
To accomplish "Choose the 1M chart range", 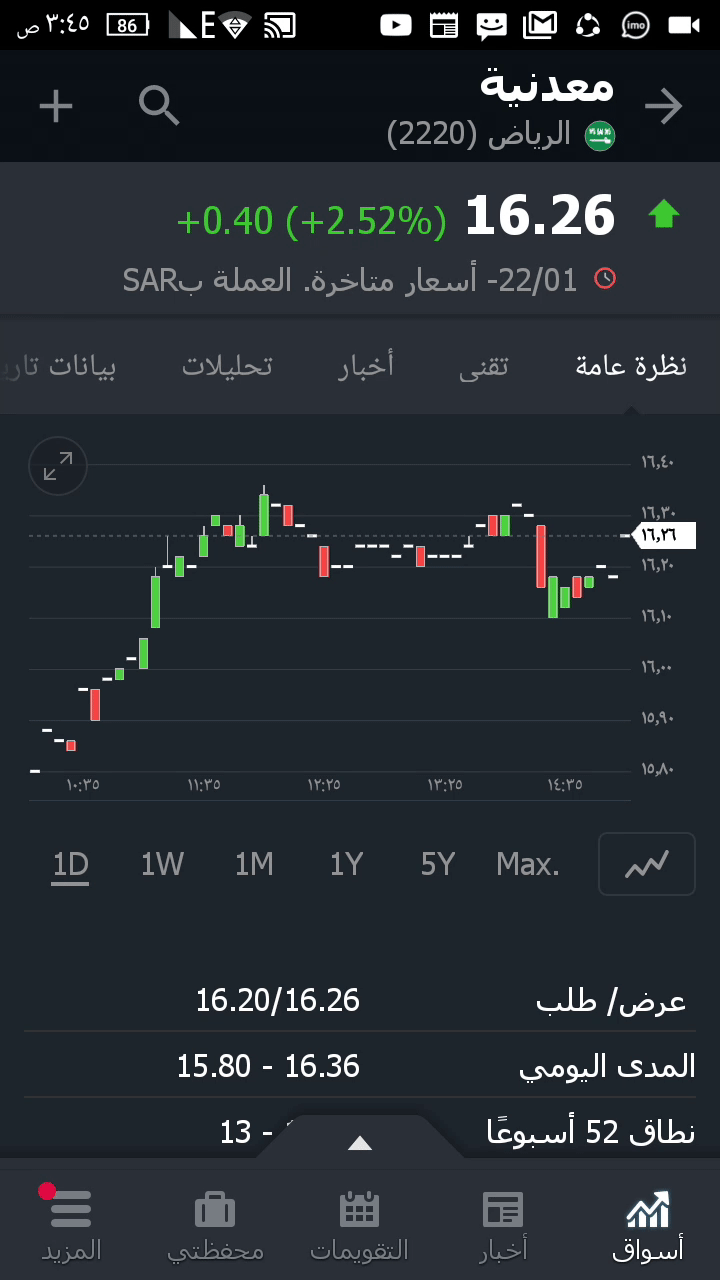I will tap(254, 864).
